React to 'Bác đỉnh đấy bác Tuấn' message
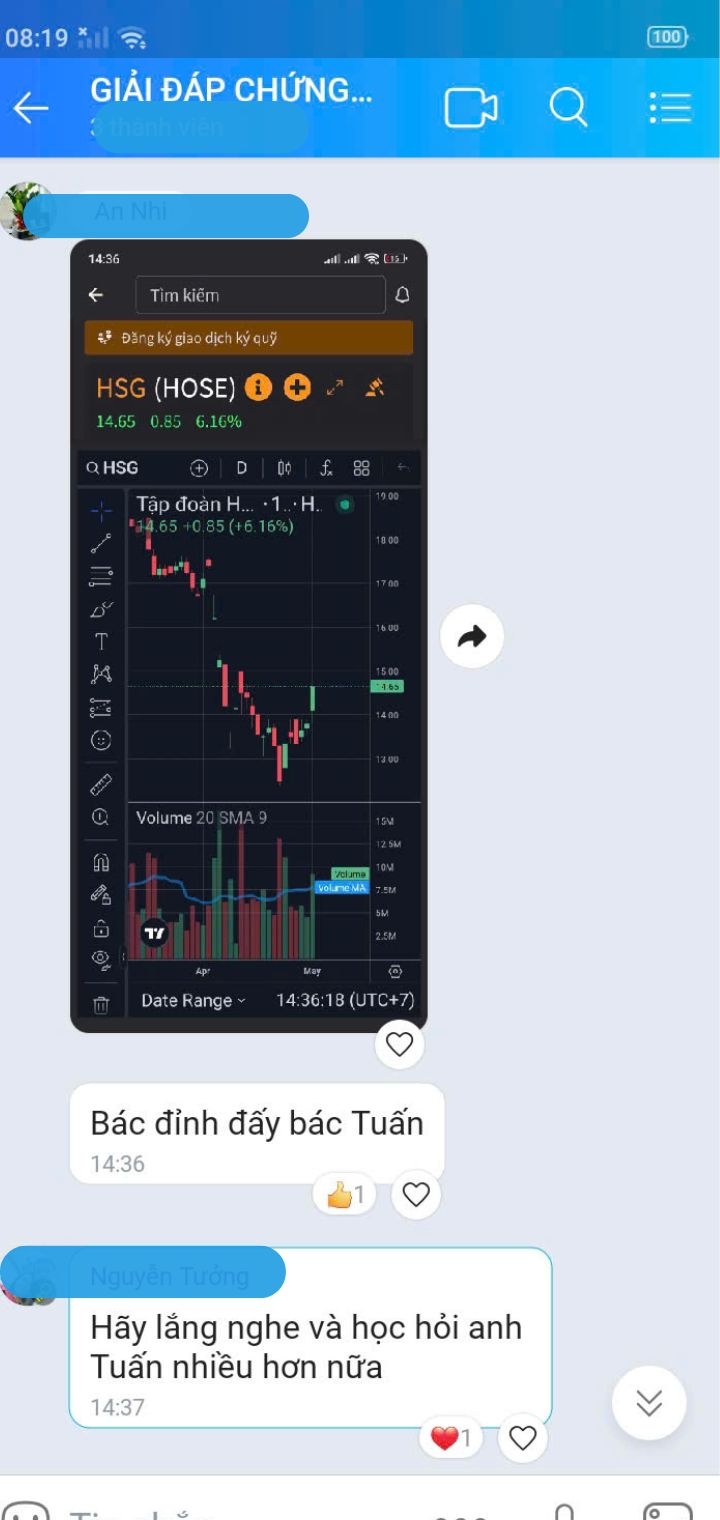 (415, 1194)
